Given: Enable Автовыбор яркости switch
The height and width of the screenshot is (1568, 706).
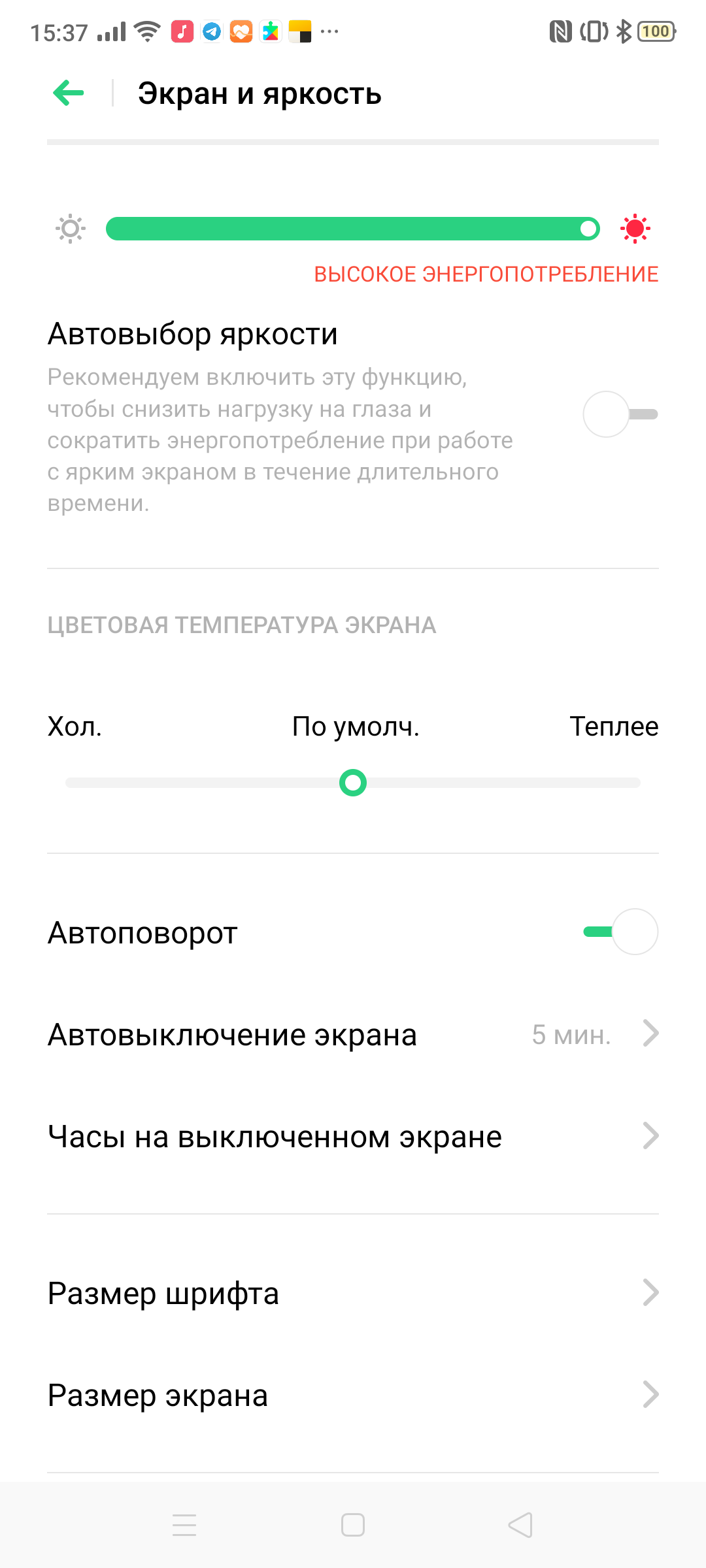Looking at the screenshot, I should point(620,413).
